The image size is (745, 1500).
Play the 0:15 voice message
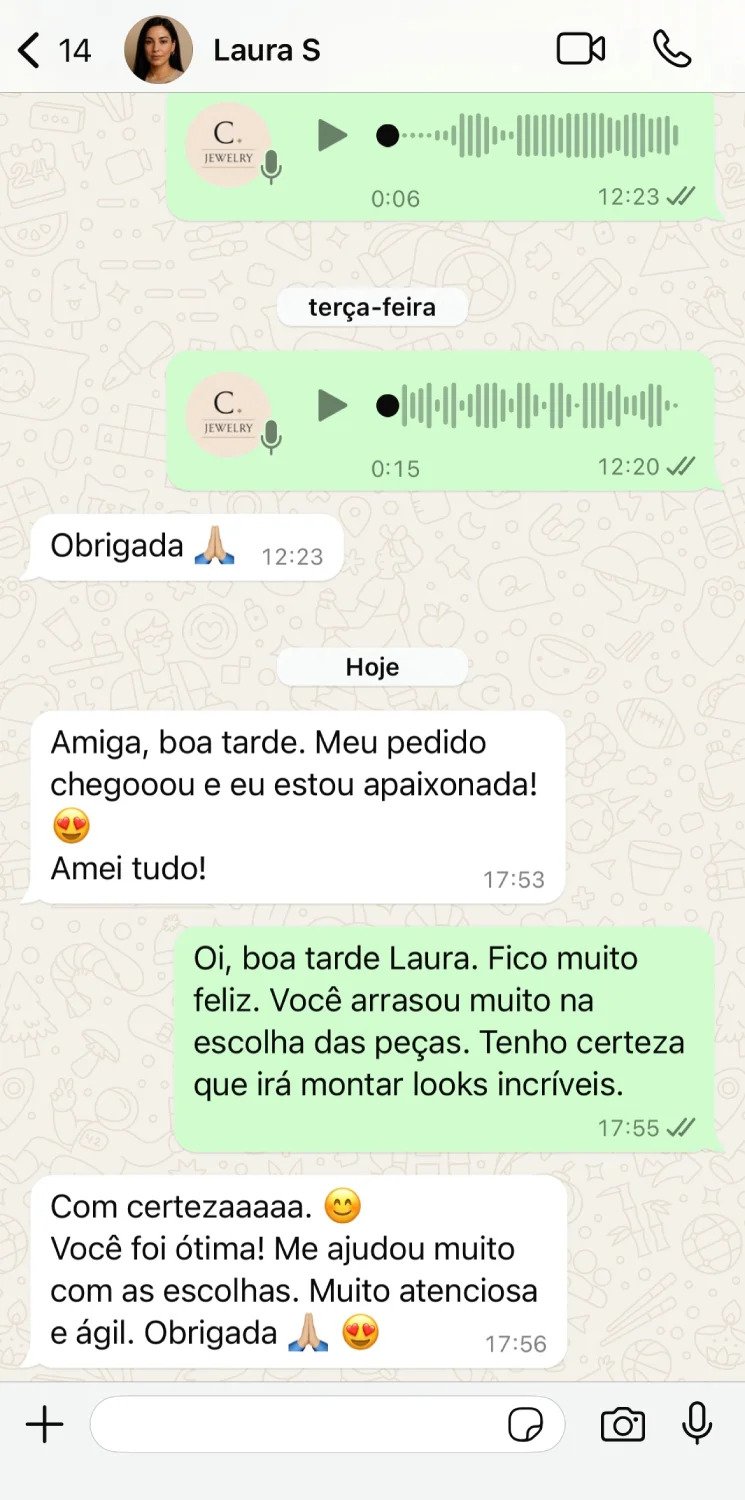(x=332, y=405)
